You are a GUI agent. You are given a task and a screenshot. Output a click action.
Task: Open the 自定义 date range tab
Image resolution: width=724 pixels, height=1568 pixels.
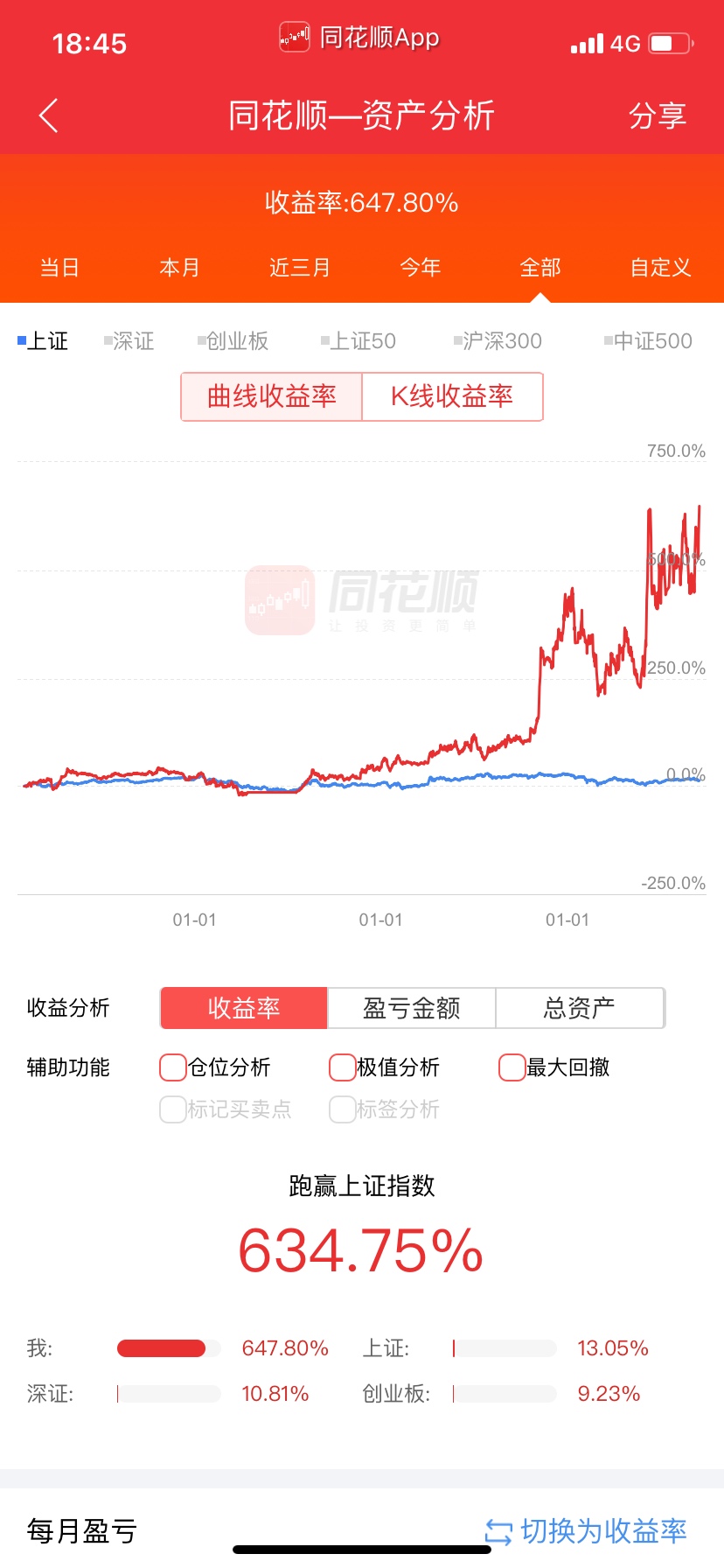(x=661, y=268)
